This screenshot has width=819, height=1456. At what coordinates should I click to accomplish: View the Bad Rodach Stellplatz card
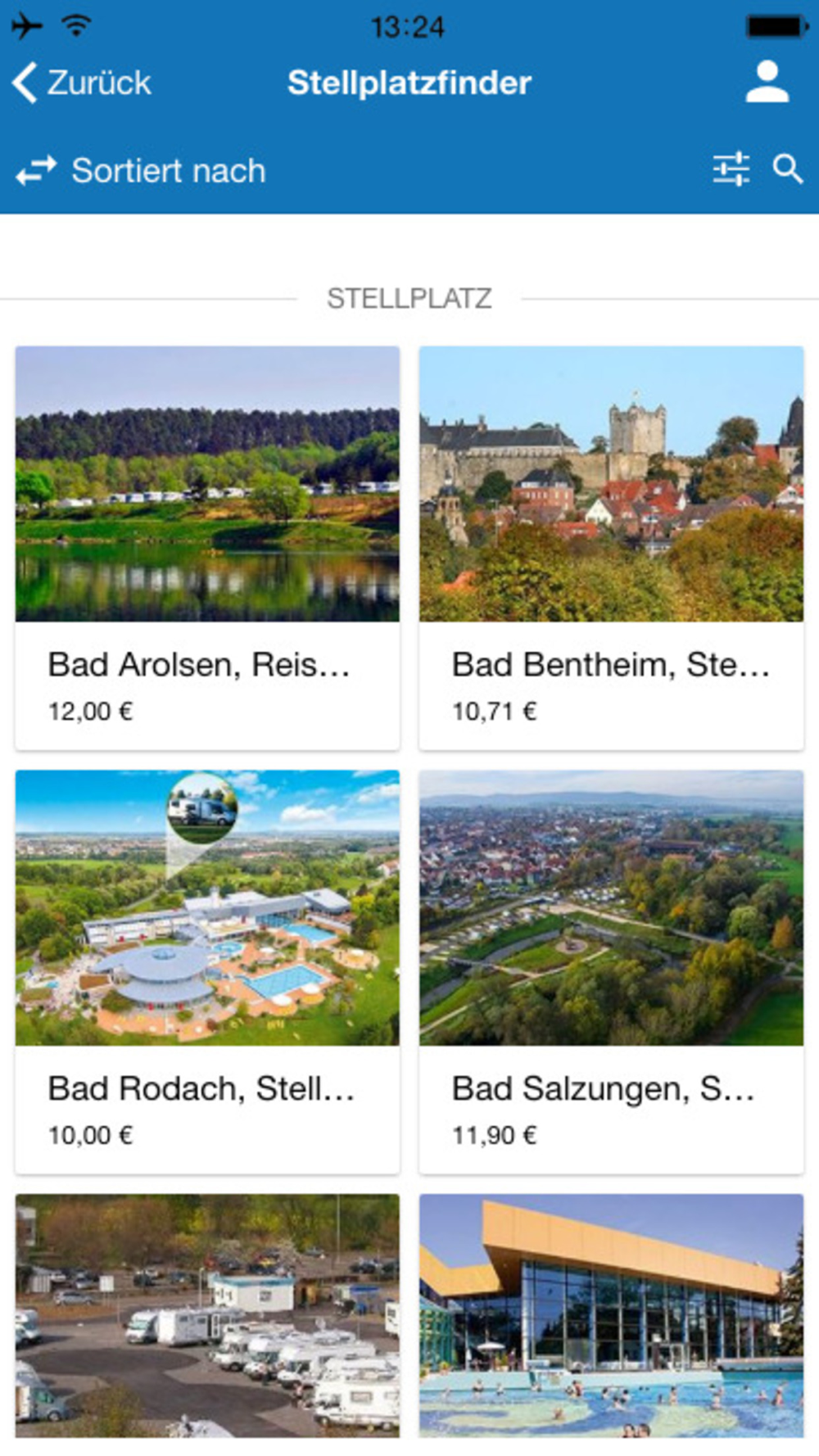207,971
